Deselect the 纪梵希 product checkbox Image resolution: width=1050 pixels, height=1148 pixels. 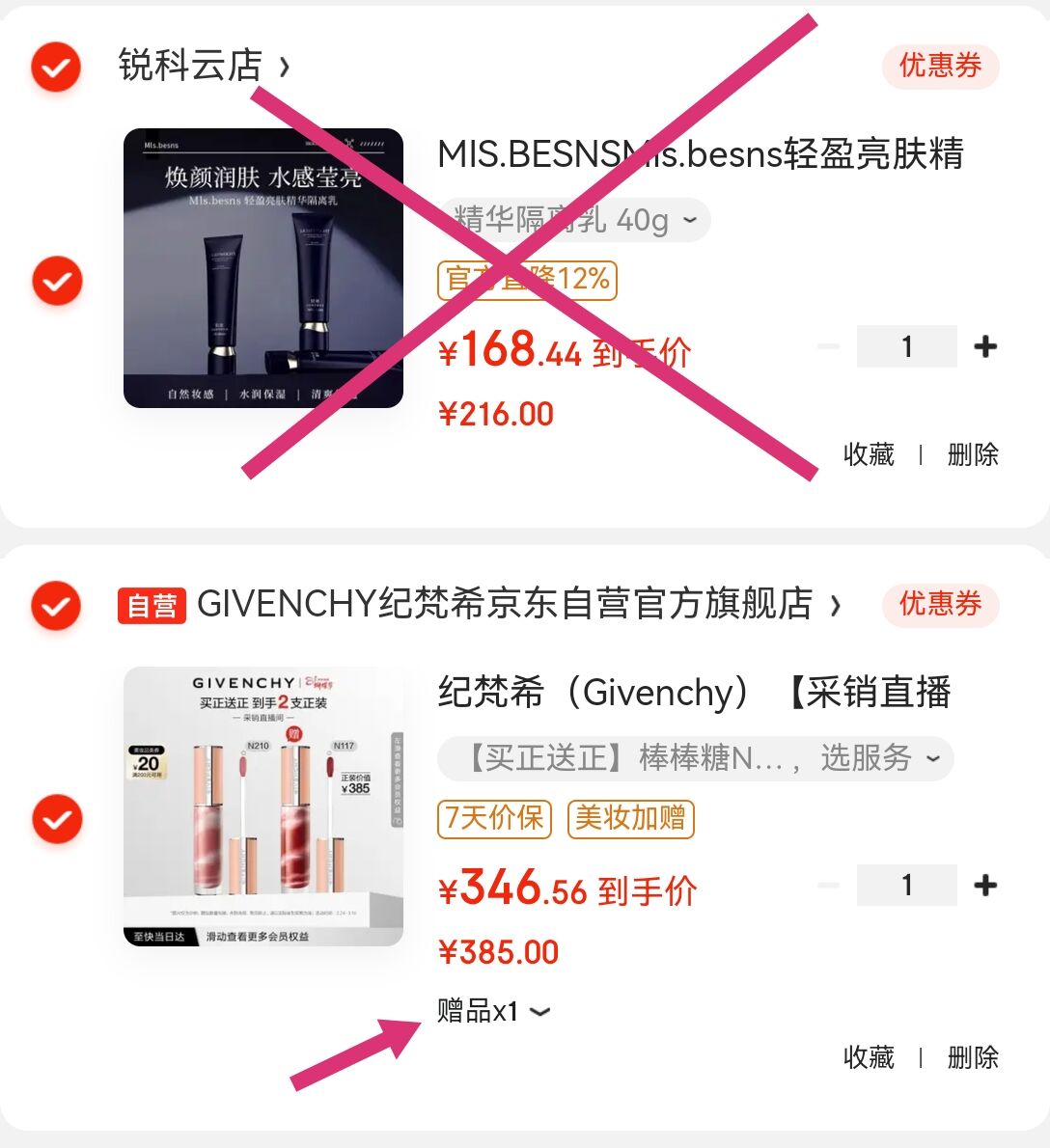point(57,819)
